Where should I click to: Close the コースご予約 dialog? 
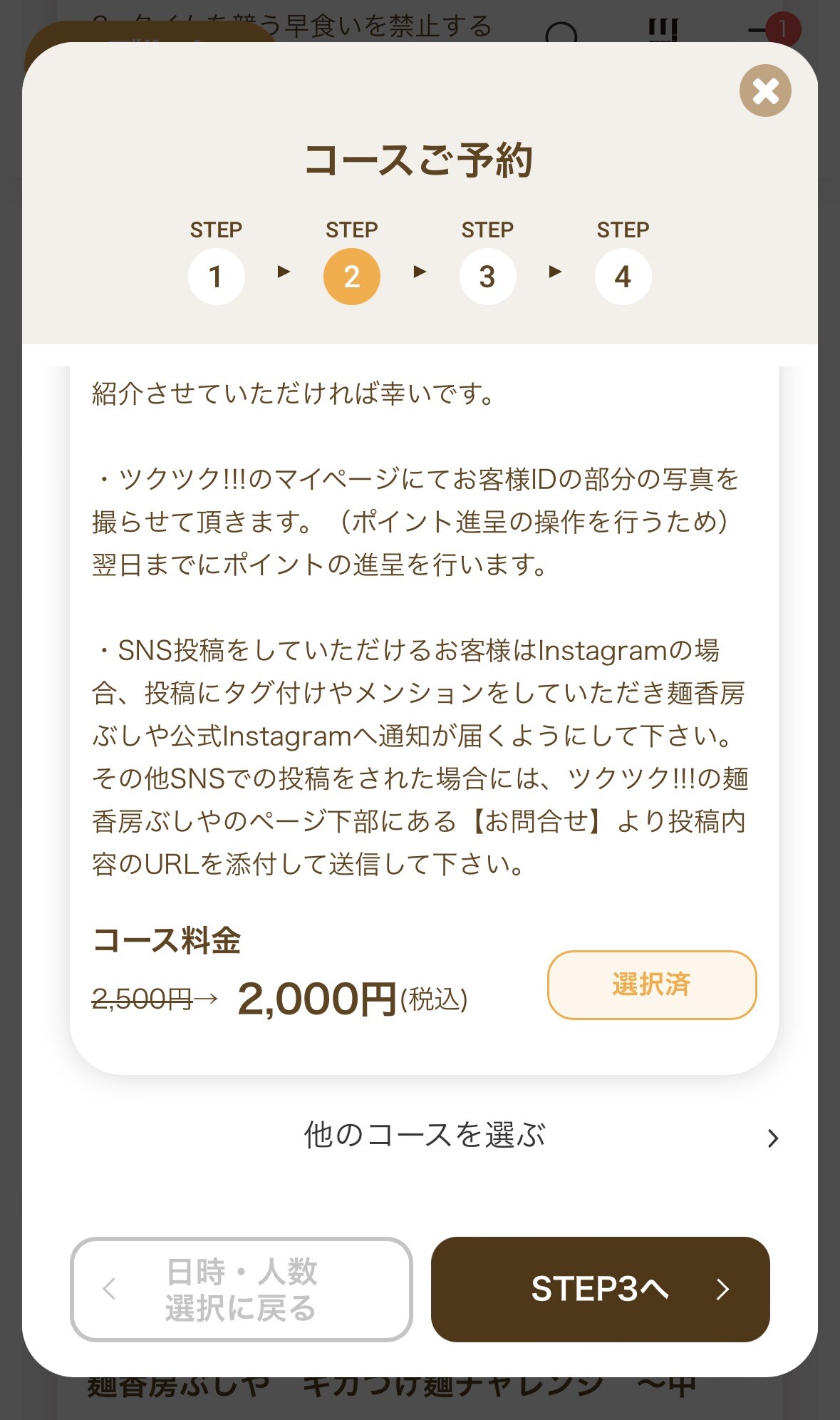click(765, 91)
